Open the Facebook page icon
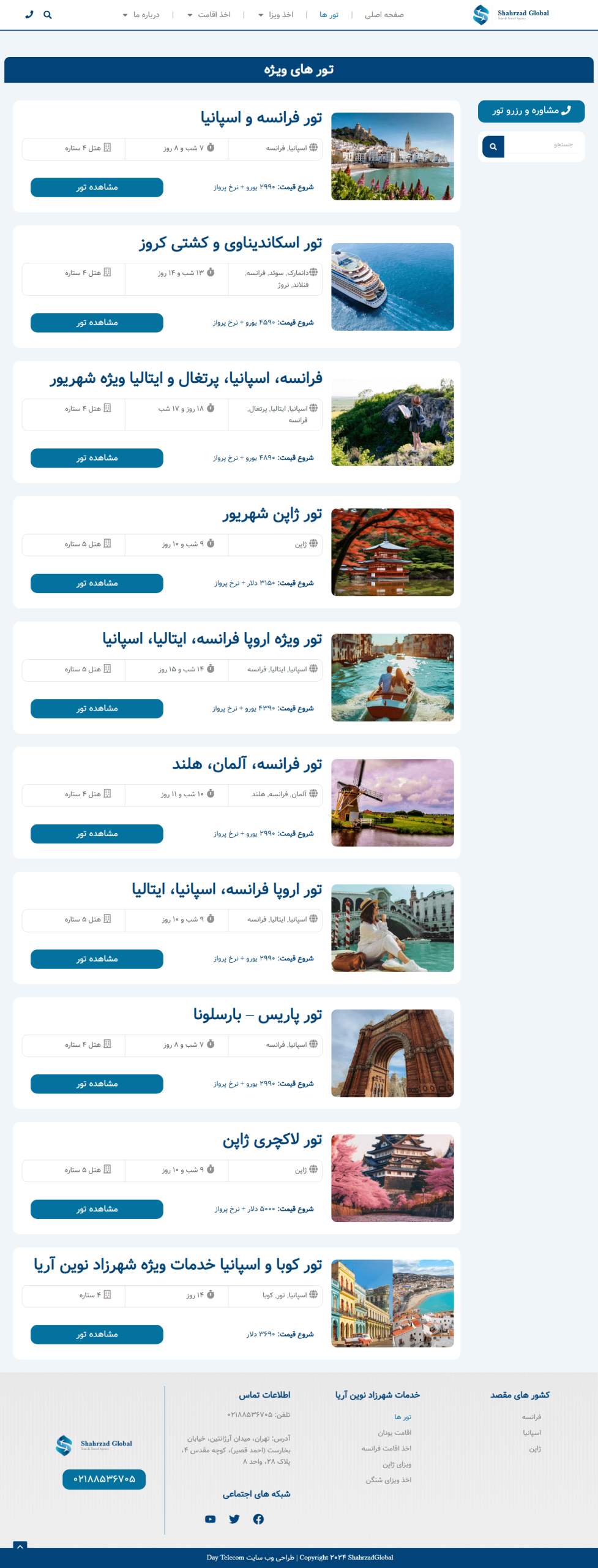This screenshot has width=598, height=1568. 258,1519
